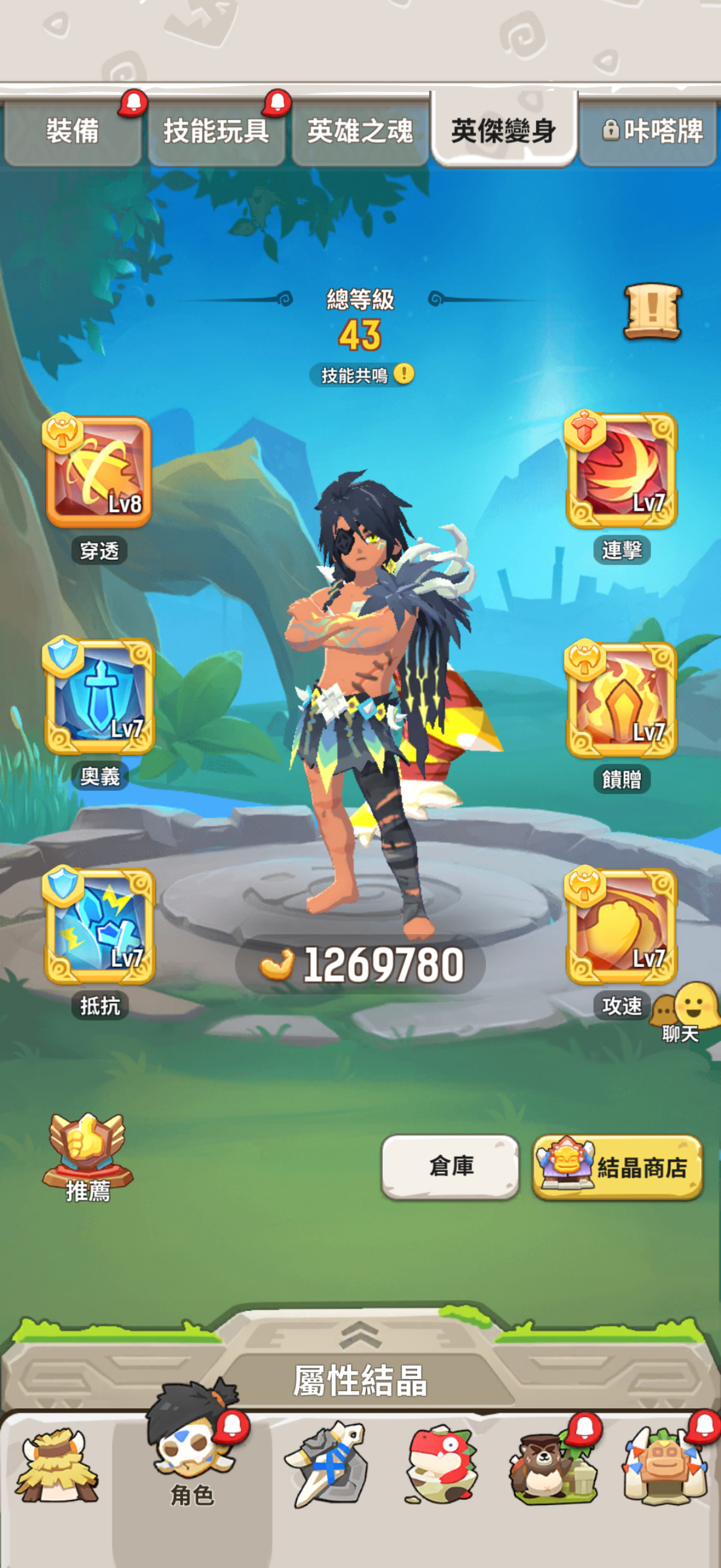This screenshot has width=721, height=1568.
Task: Tap the 推薦 recommend badge
Action: coord(88,1157)
